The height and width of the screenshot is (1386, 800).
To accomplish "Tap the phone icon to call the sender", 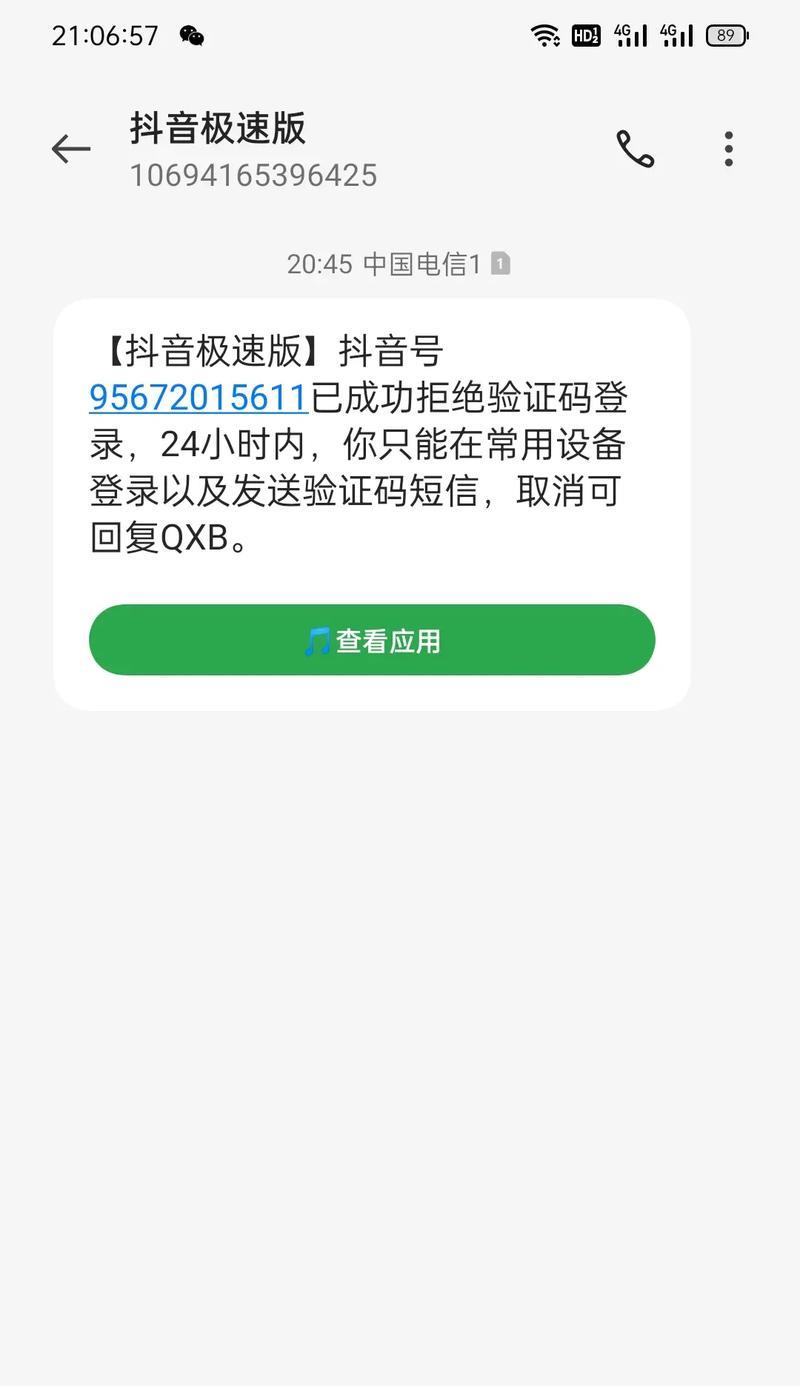I will (x=637, y=149).
